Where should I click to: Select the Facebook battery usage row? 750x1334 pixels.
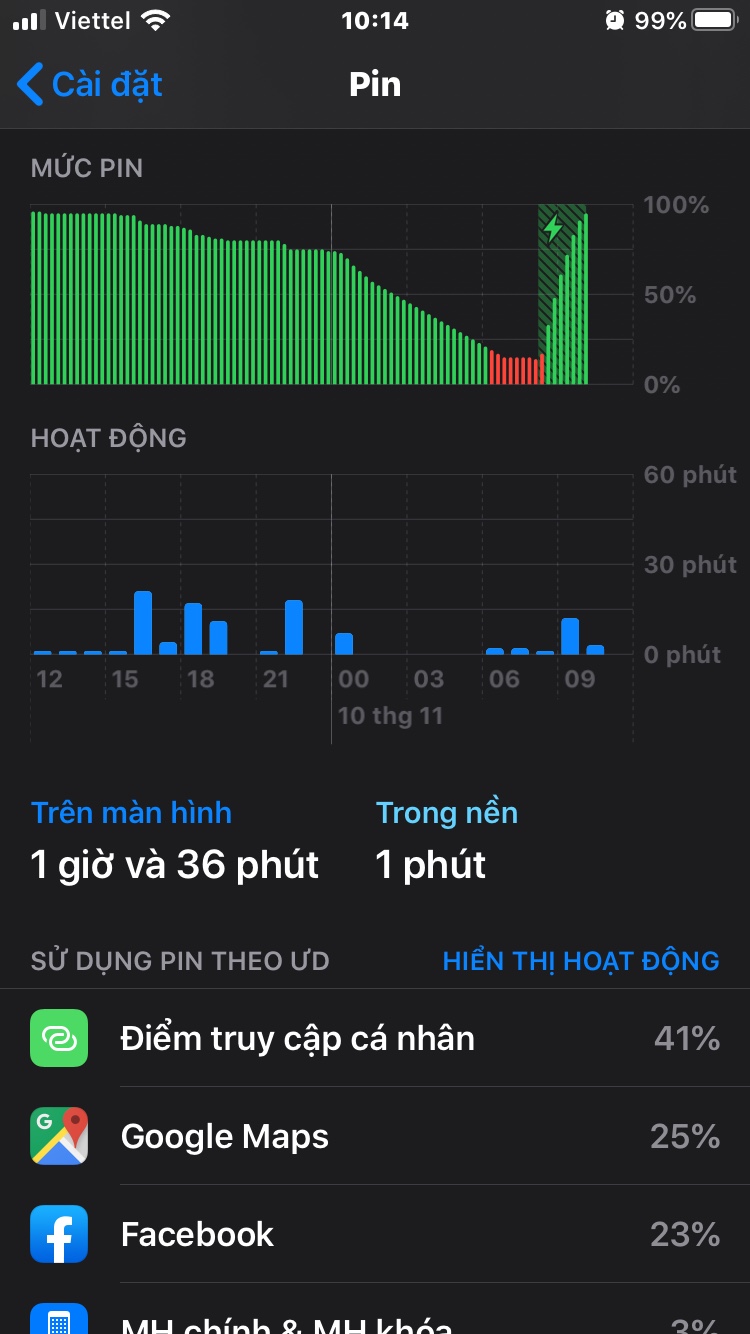coord(375,1234)
